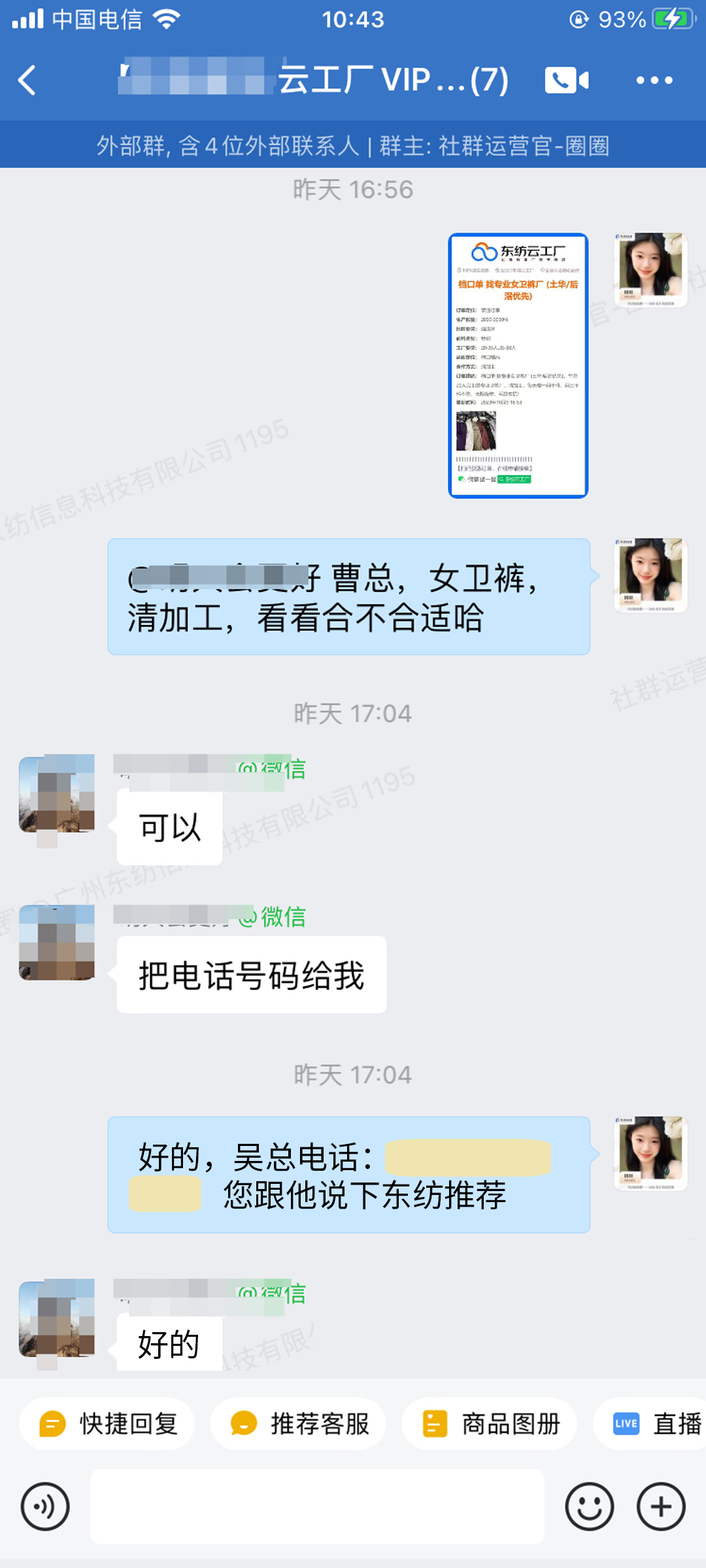
Task: Go back from the group chat
Action: click(27, 80)
